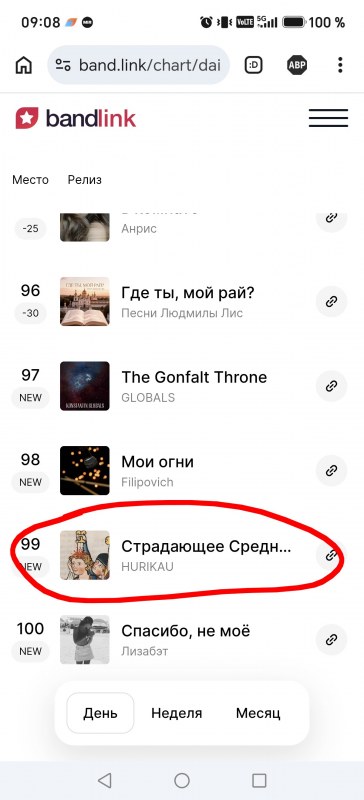Open Спасибо, не моё release
The image size is (364, 800).
click(x=186, y=632)
